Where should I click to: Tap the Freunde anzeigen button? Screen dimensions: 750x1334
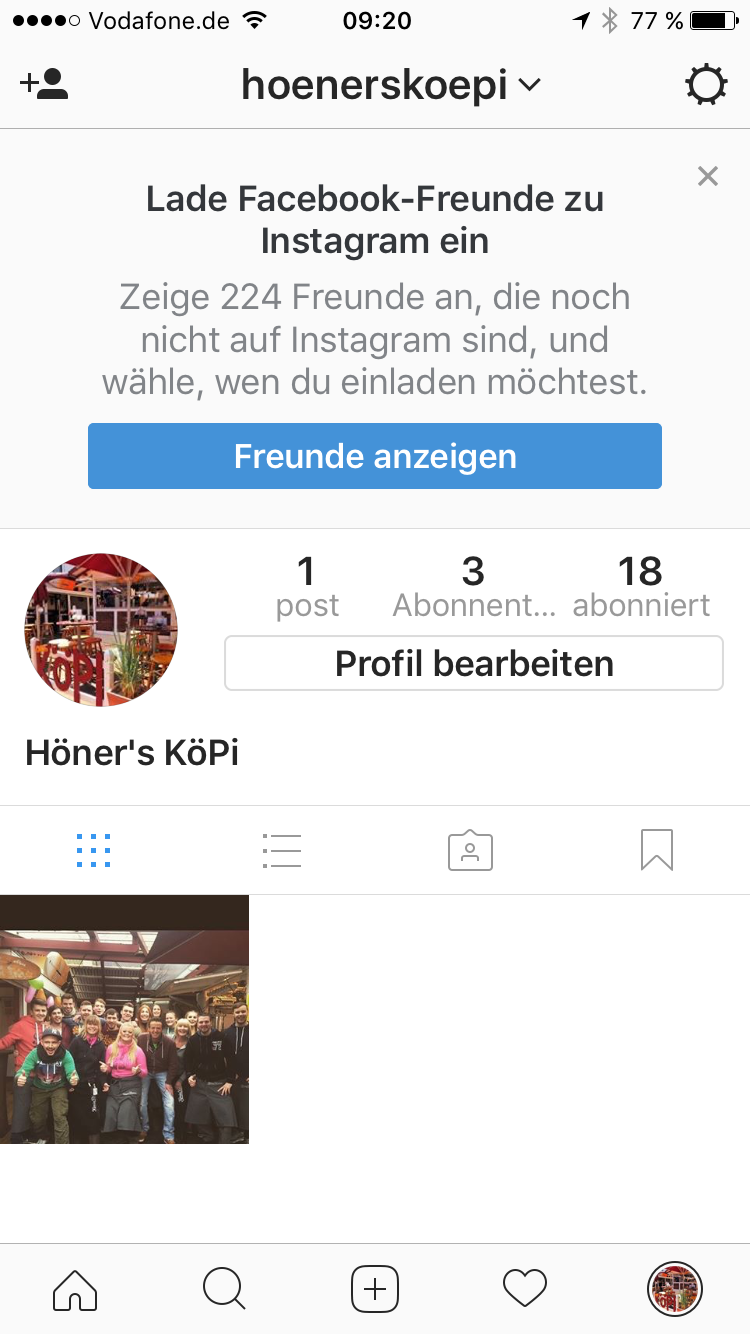click(375, 456)
